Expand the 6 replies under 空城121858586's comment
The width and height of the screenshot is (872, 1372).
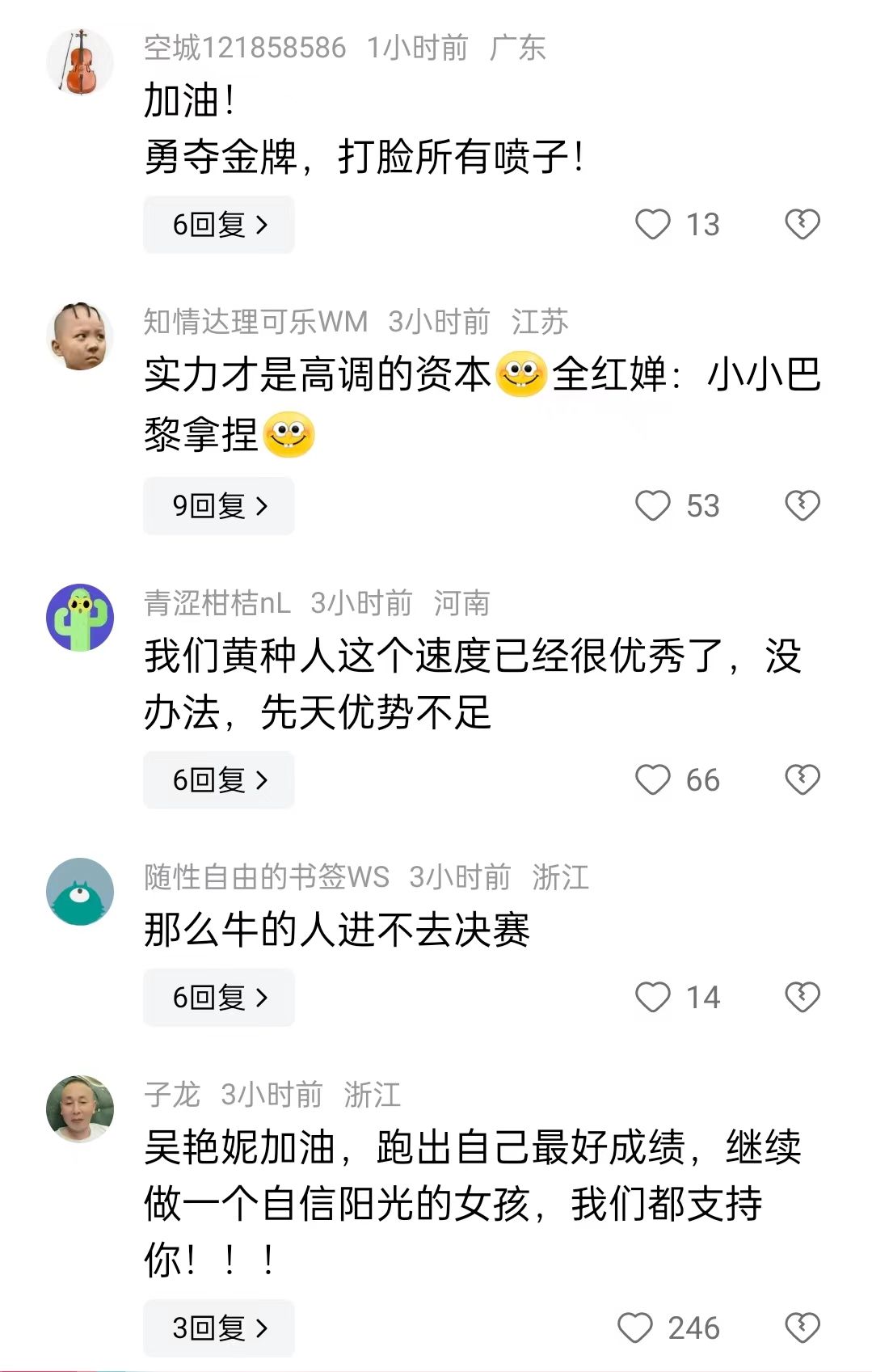pos(218,225)
